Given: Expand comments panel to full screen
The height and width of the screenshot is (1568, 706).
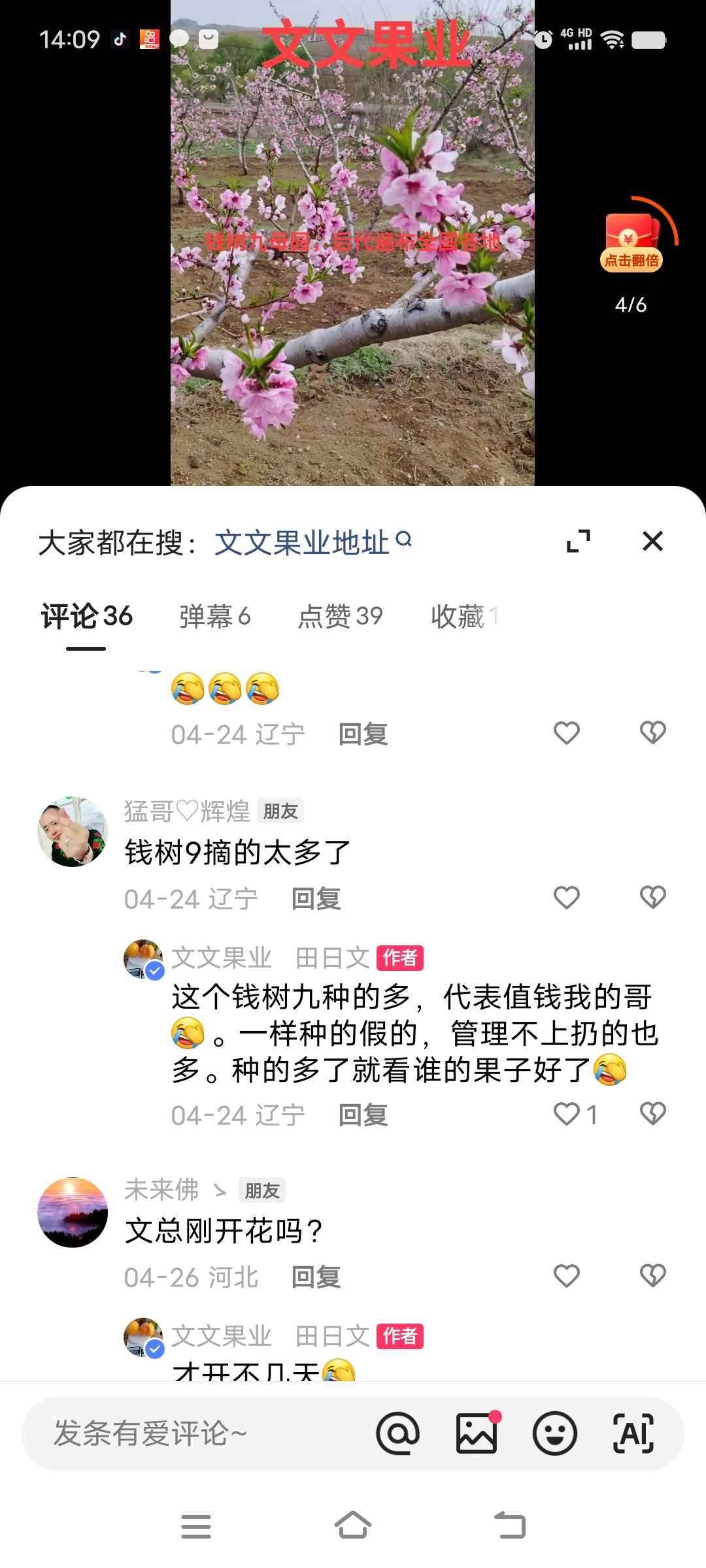Looking at the screenshot, I should (579, 541).
